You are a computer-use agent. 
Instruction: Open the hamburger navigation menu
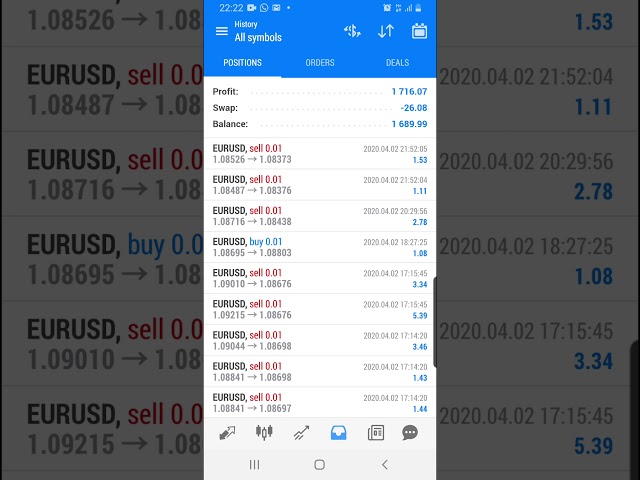(222, 31)
